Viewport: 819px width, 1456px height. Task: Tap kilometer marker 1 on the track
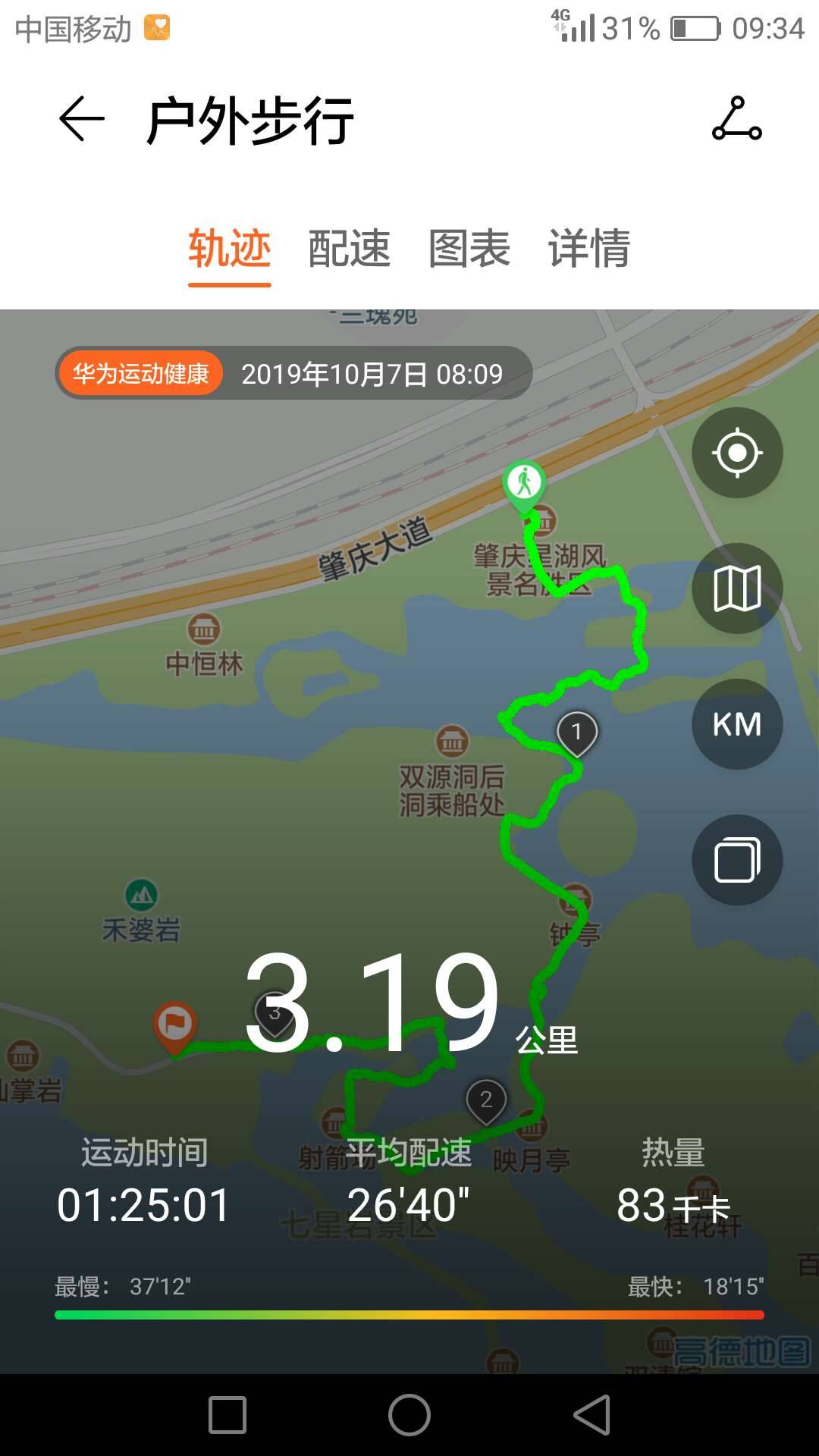(578, 730)
